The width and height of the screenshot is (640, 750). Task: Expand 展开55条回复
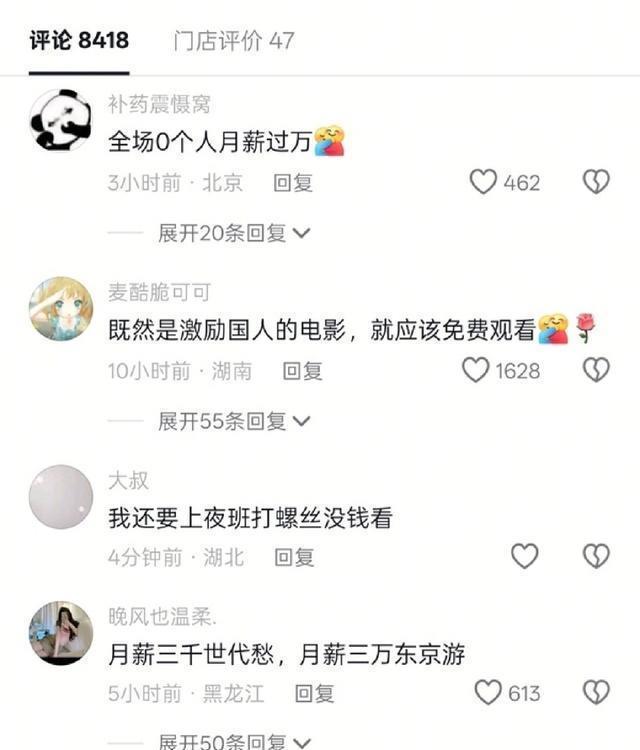click(x=234, y=421)
